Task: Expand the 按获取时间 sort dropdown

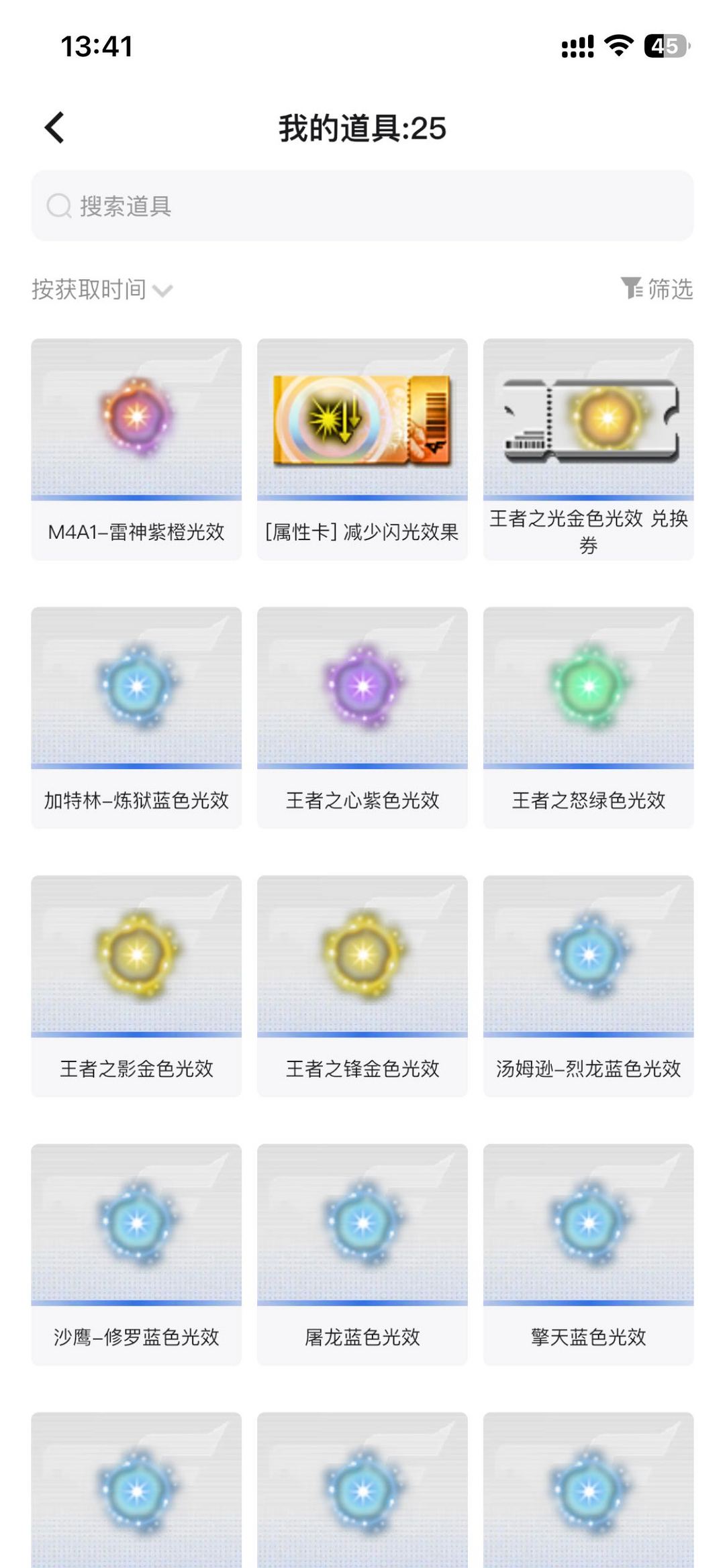Action: (x=102, y=290)
